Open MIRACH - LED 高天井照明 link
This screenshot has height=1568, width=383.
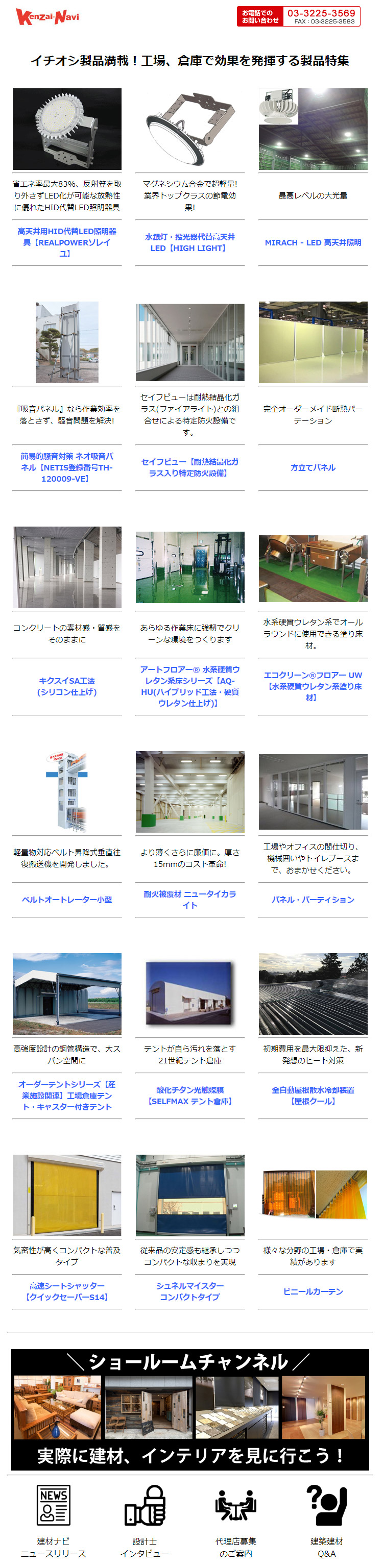[x=313, y=242]
